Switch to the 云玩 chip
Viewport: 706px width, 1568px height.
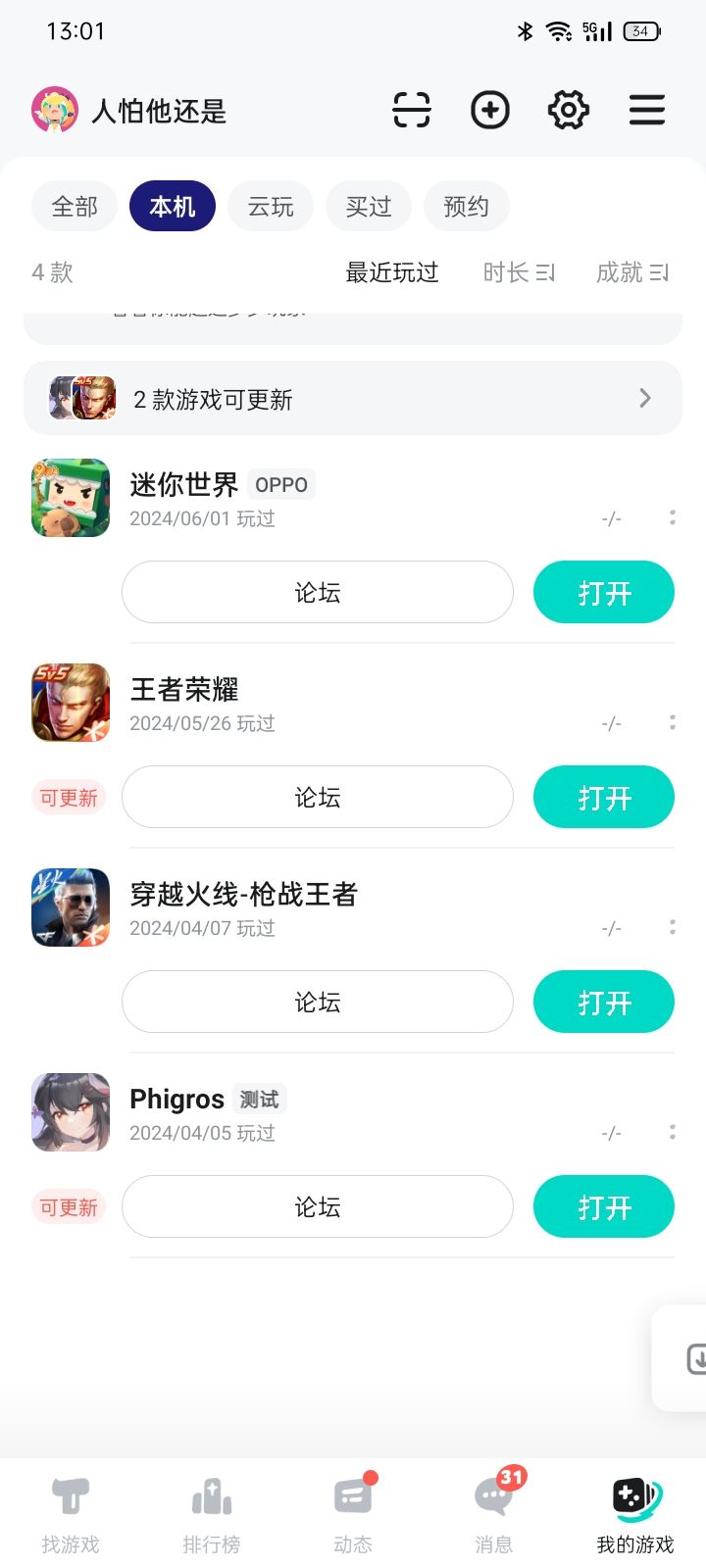point(271,206)
